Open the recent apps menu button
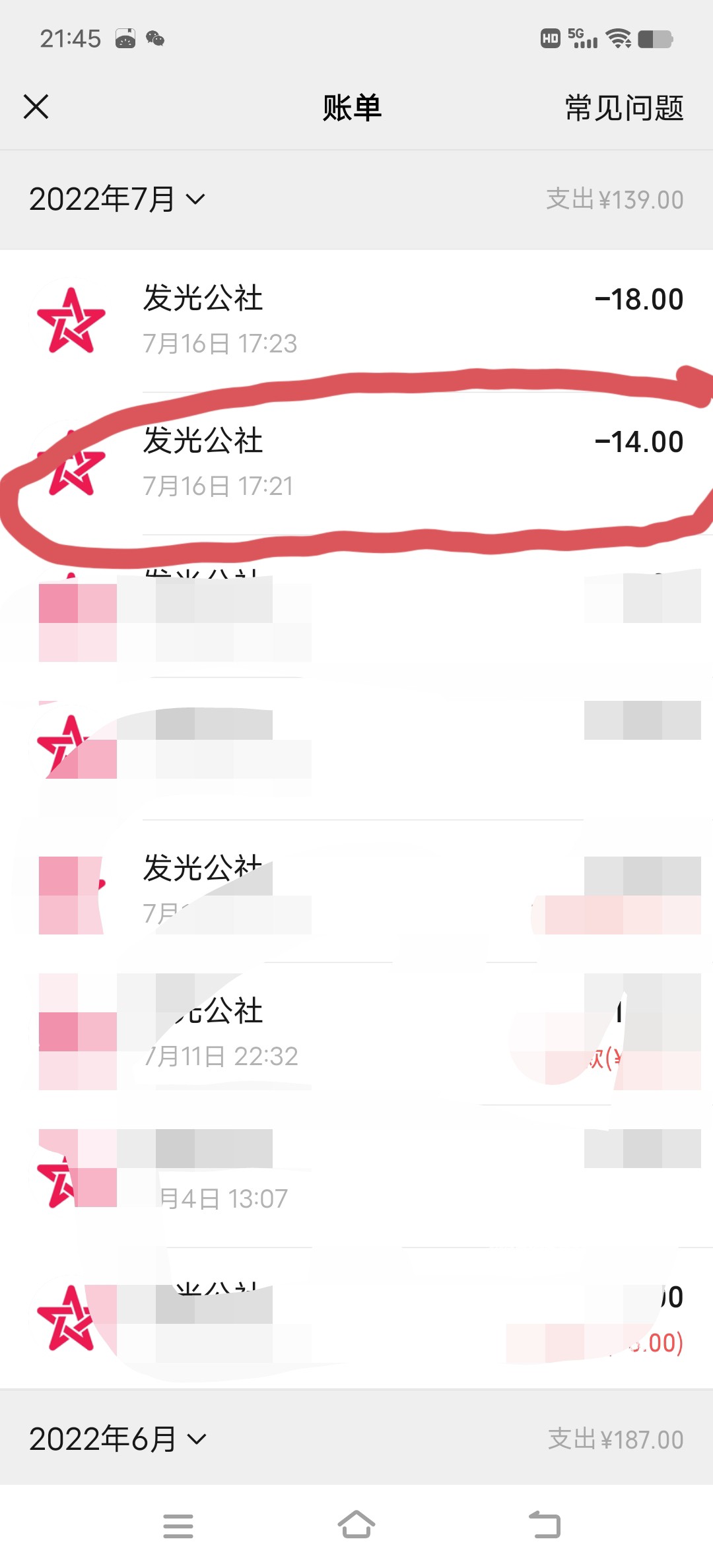Viewport: 713px width, 1568px height. click(178, 1525)
